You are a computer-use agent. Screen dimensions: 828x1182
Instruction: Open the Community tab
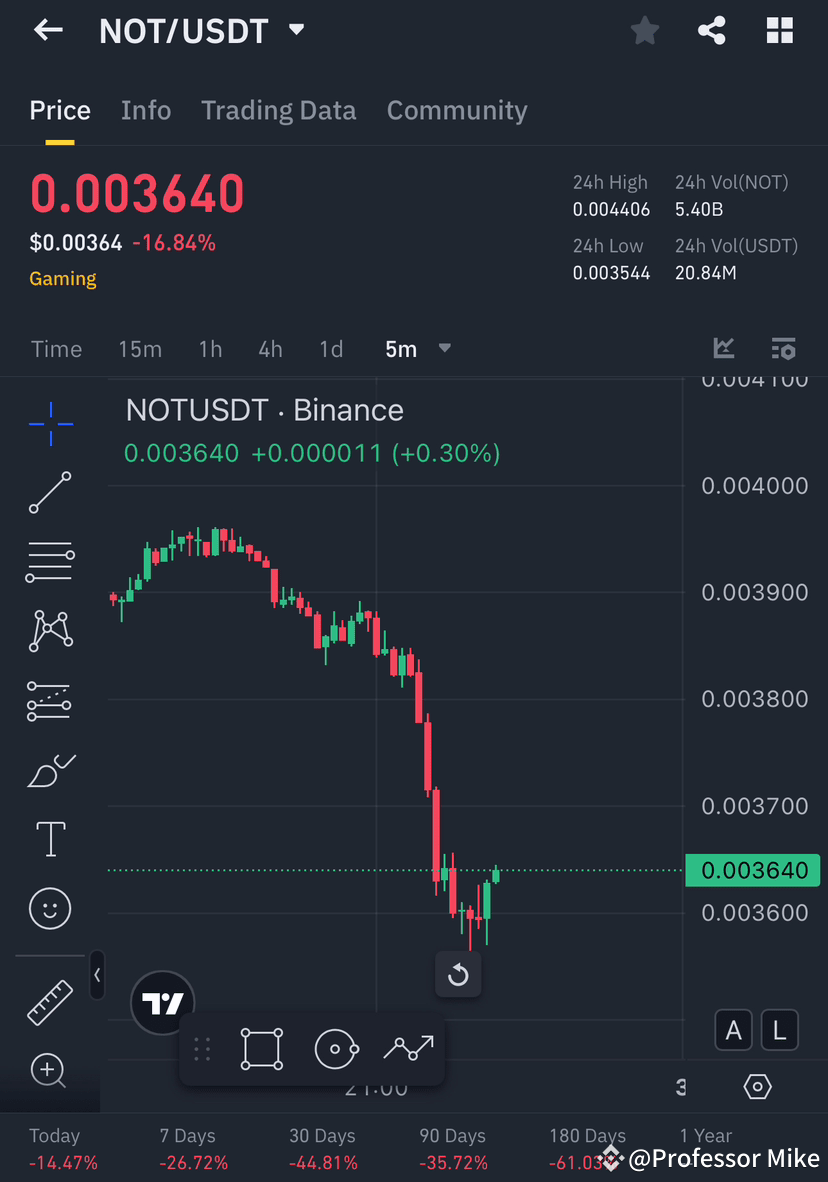point(457,110)
